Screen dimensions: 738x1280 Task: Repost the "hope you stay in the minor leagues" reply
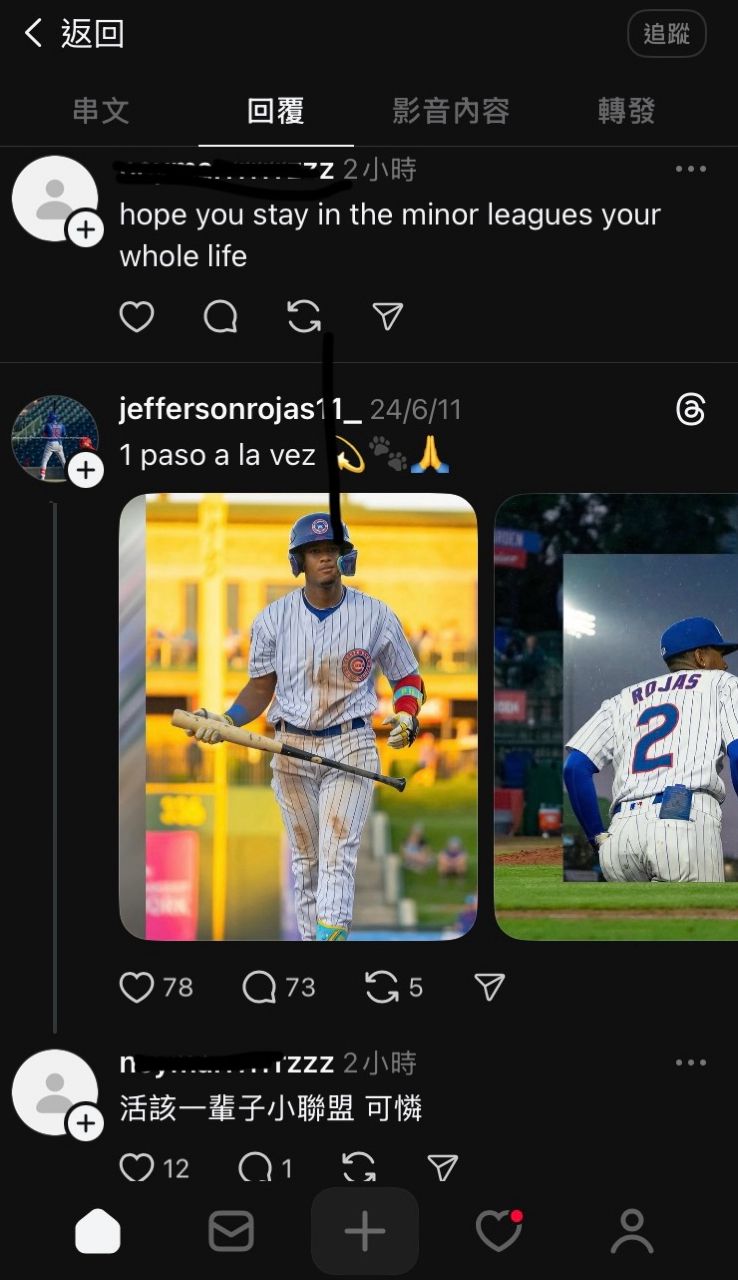[304, 317]
